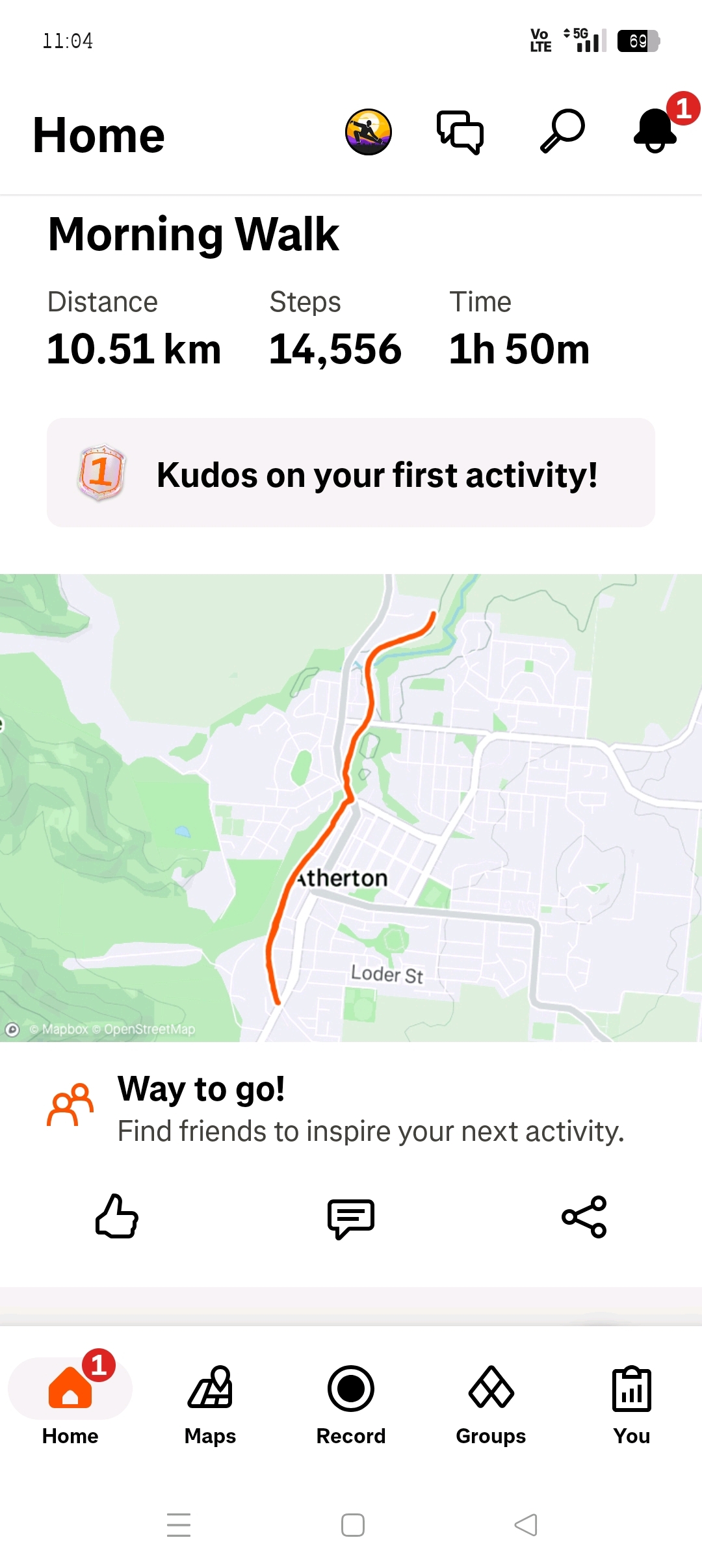
Task: Open the messages chat icon
Action: (x=460, y=132)
